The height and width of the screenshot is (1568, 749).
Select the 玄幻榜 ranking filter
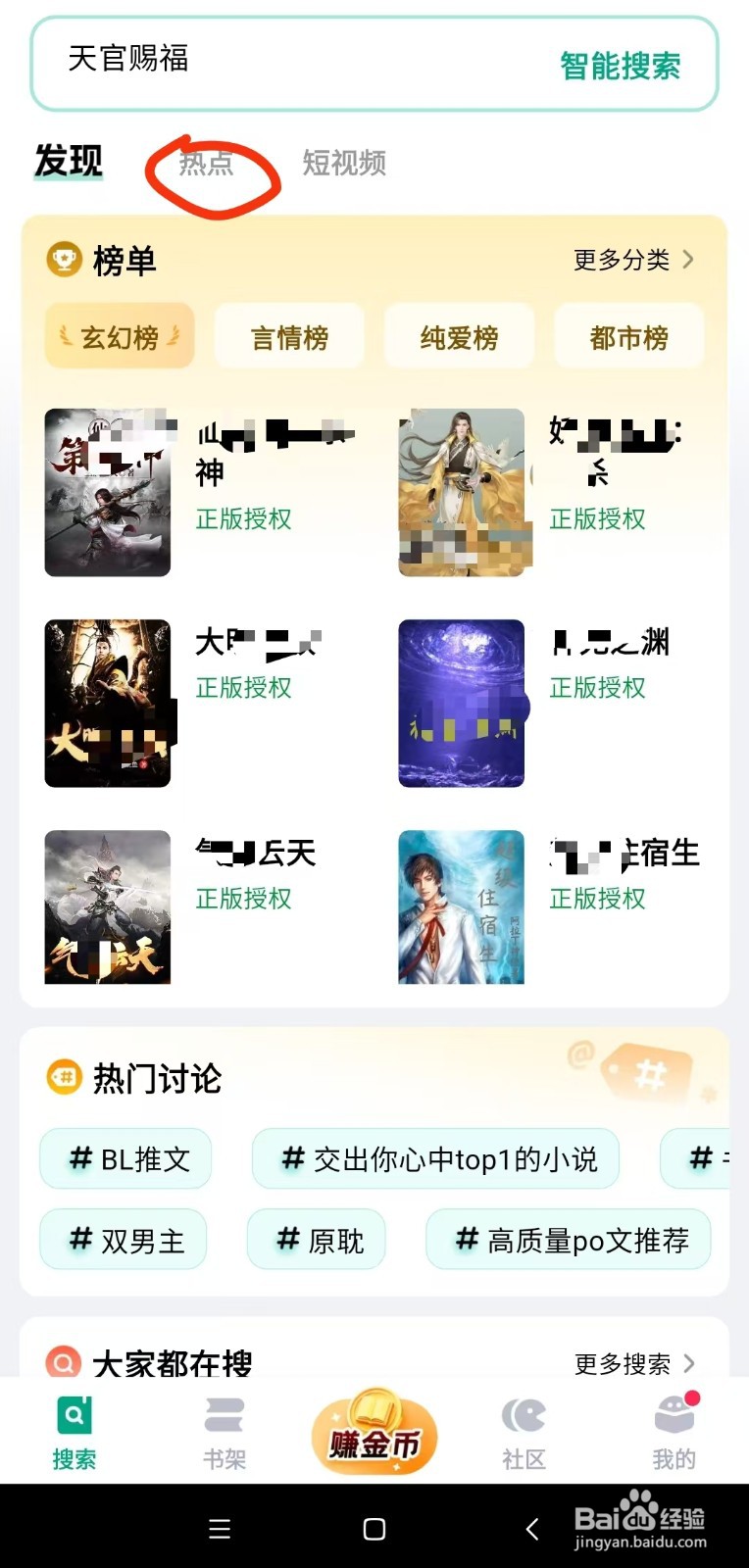[119, 336]
